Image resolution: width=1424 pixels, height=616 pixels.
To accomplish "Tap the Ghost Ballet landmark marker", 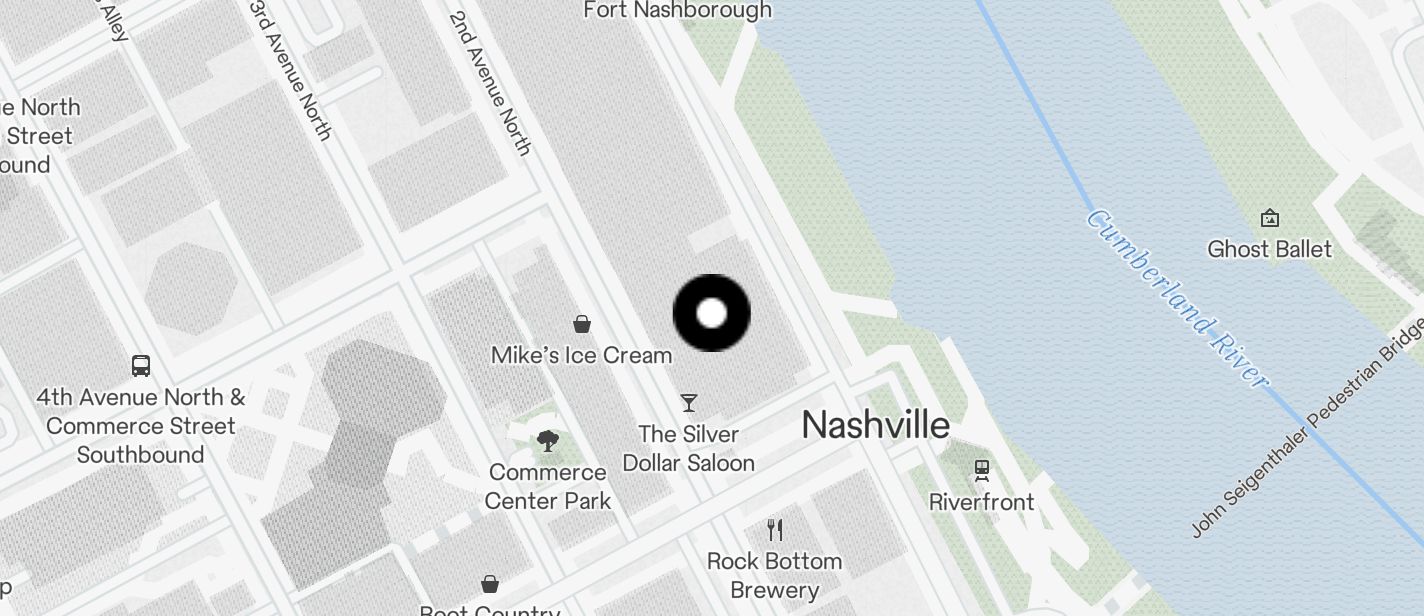I will coord(1270,218).
